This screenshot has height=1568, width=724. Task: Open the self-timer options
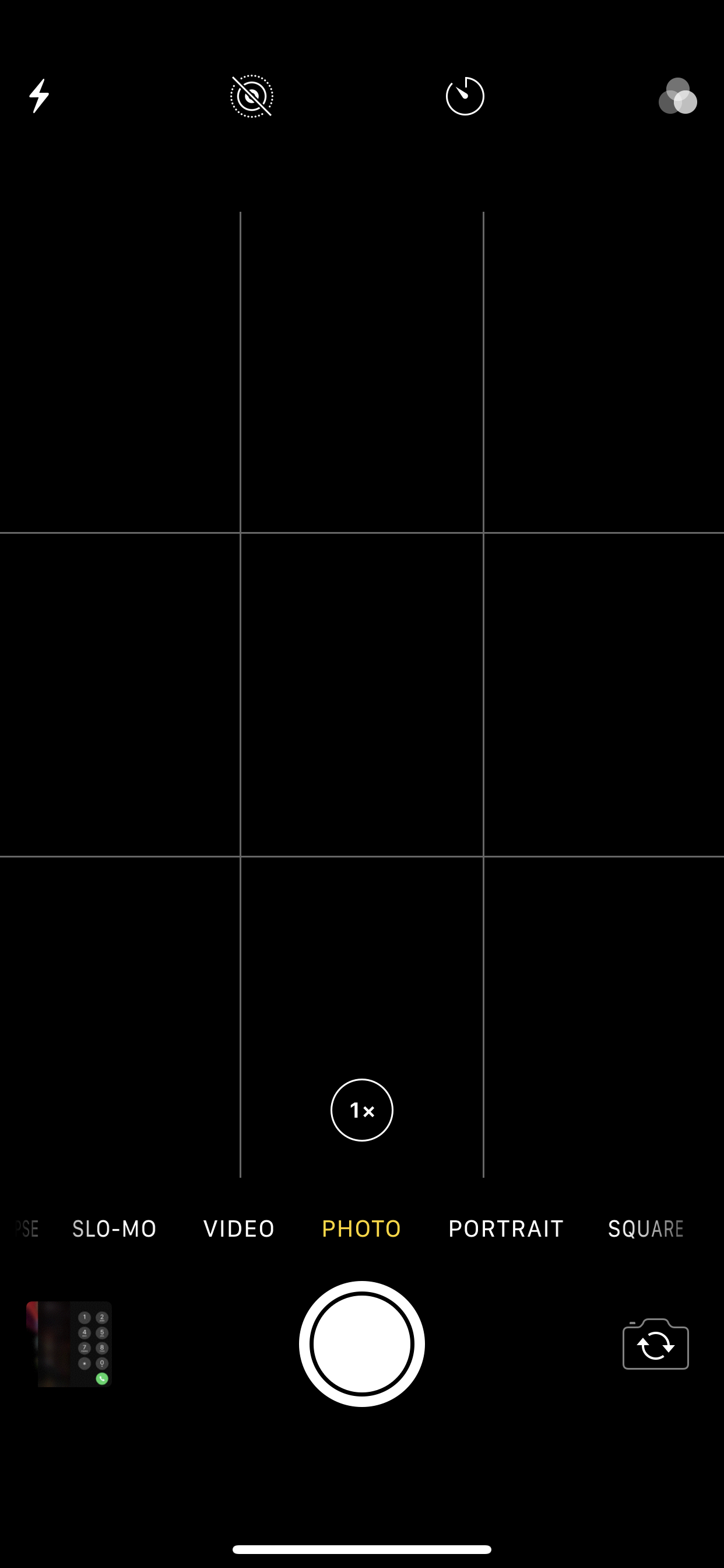465,96
